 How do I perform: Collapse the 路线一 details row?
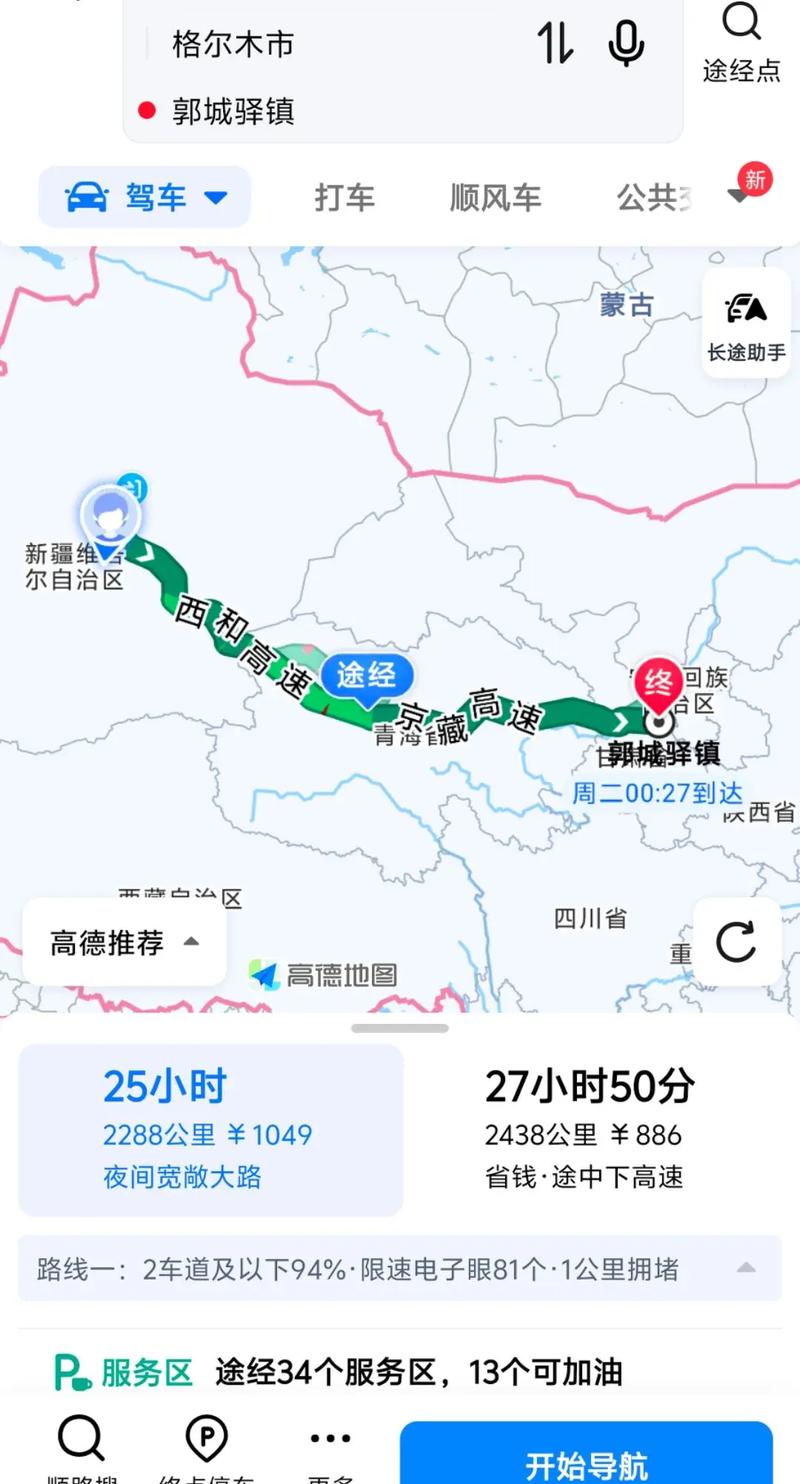pyautogui.click(x=746, y=1268)
